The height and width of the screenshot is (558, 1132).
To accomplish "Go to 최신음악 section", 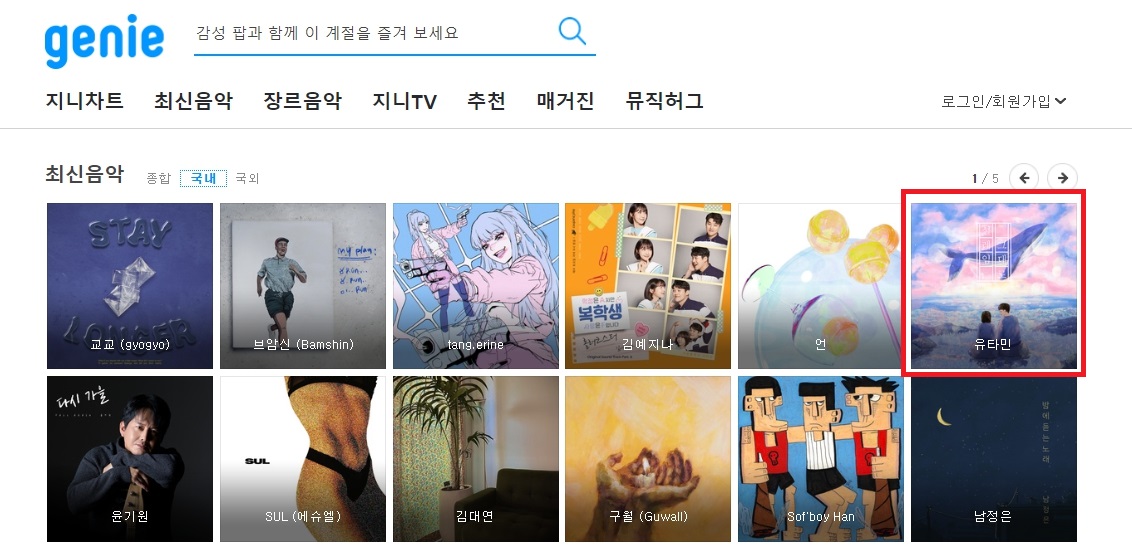I will point(193,101).
